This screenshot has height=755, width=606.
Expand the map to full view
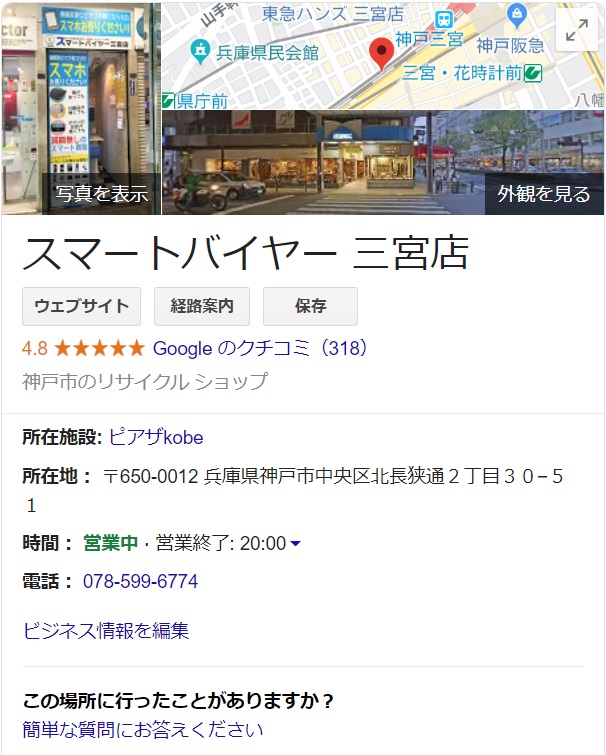coord(576,31)
